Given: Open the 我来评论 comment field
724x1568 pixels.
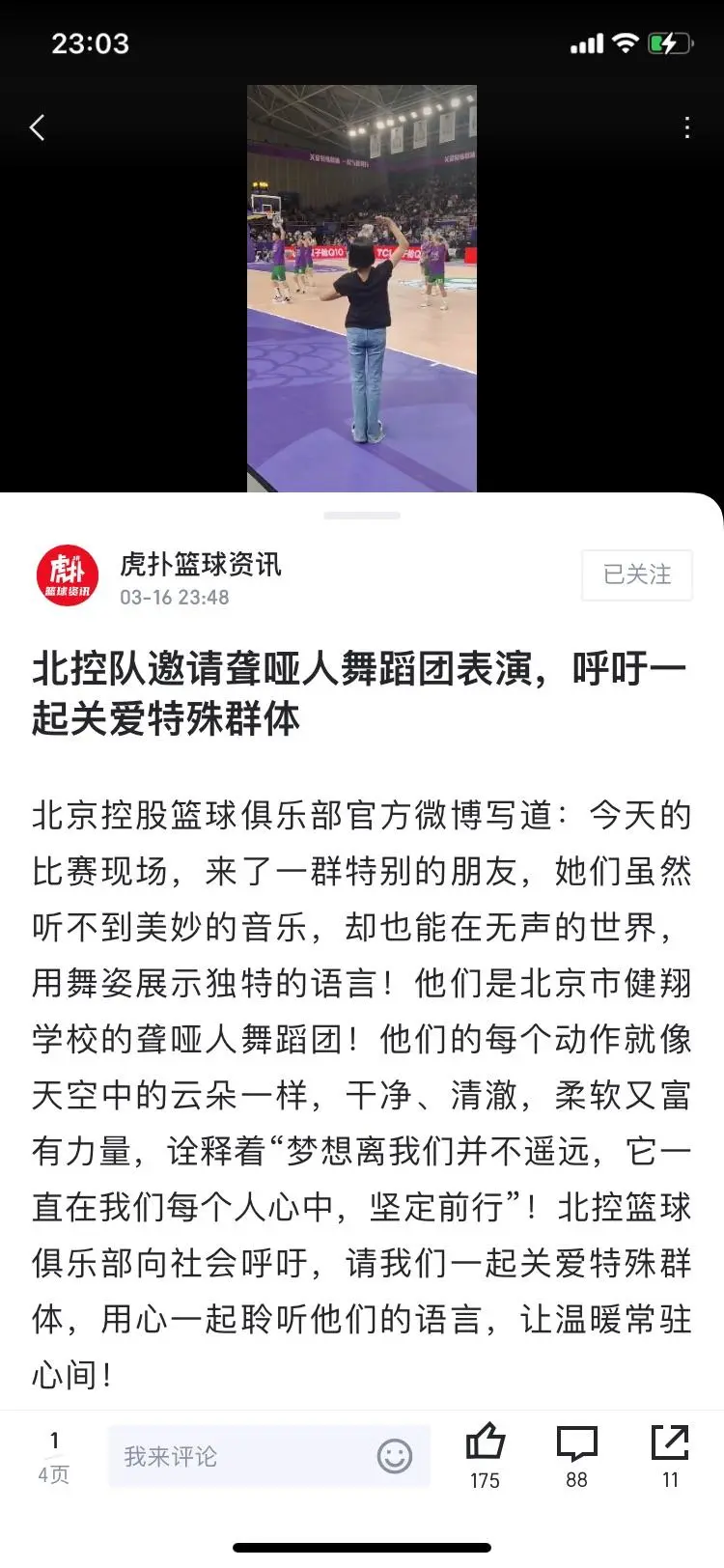Looking at the screenshot, I should (268, 1456).
